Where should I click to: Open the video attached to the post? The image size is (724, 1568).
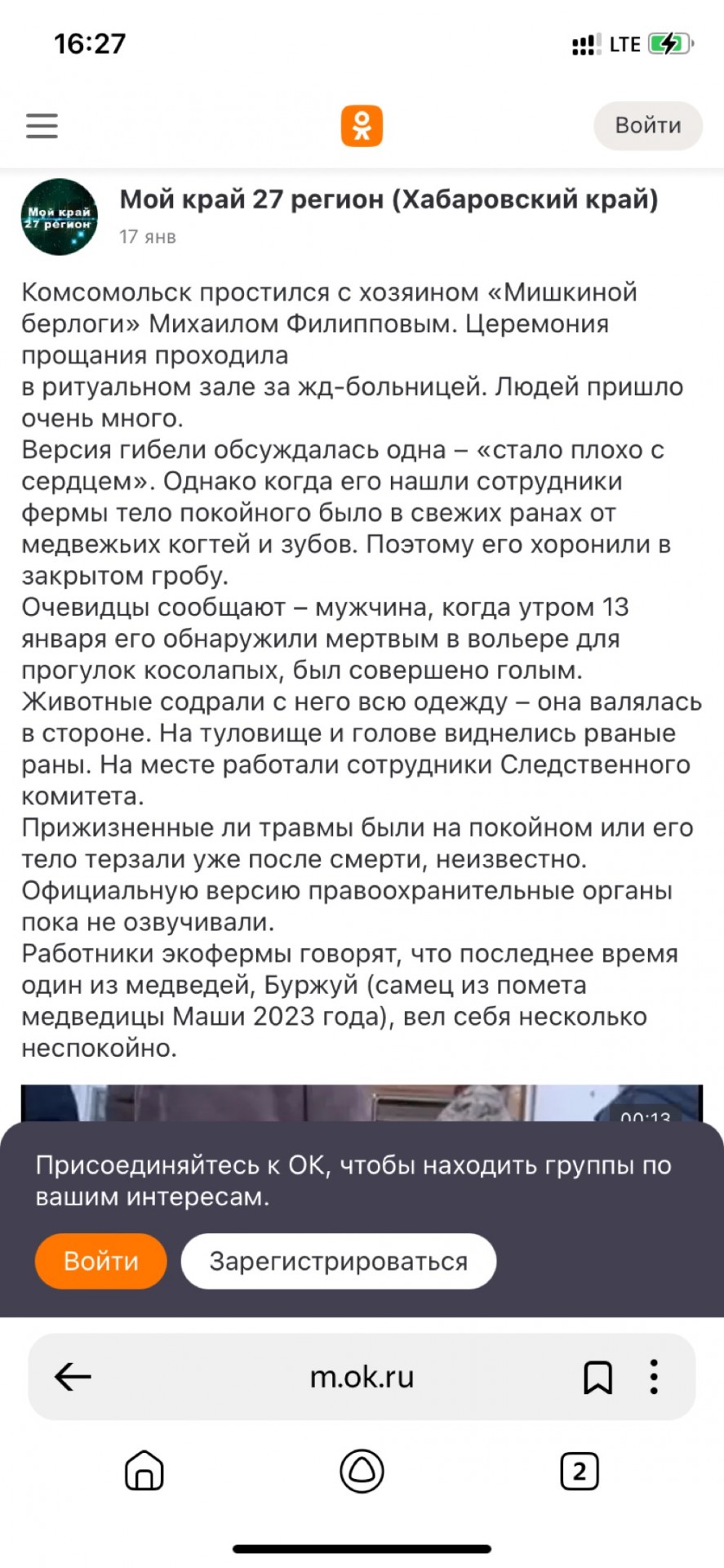pos(362,1102)
